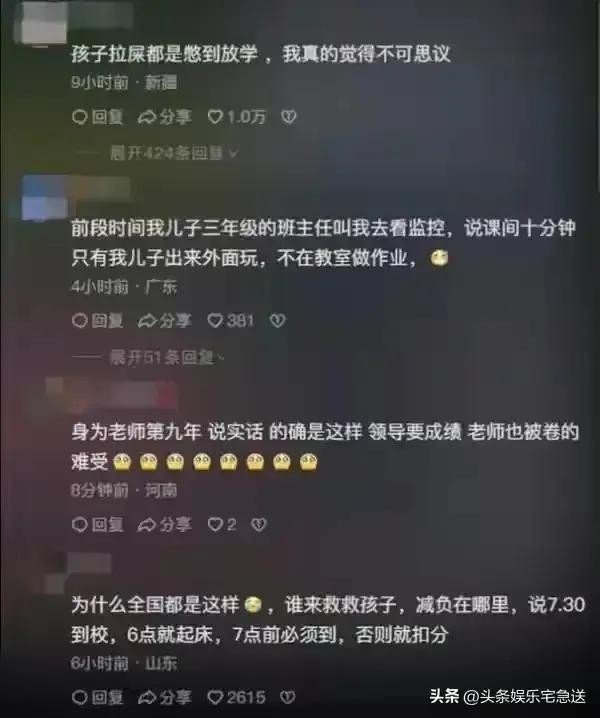Dislike the comment from 新疆
The height and width of the screenshot is (718, 600).
click(289, 118)
